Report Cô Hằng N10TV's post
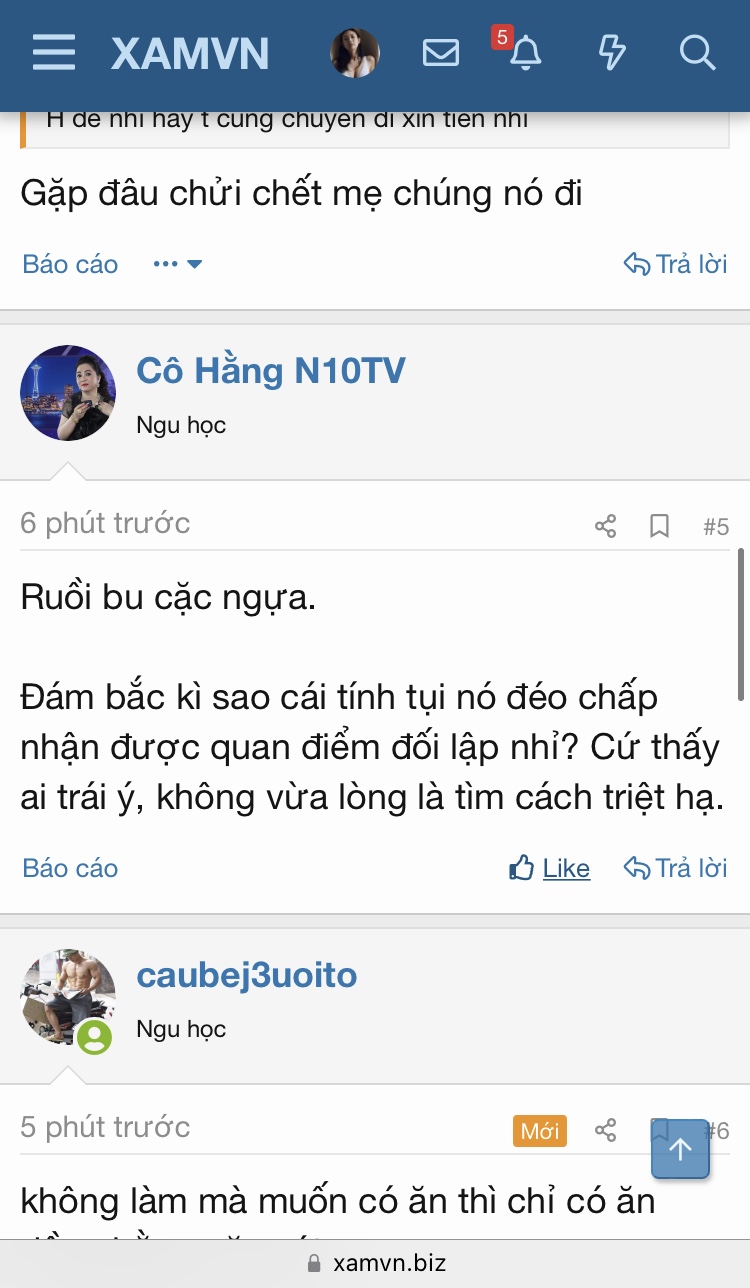This screenshot has height=1288, width=750. 70,868
